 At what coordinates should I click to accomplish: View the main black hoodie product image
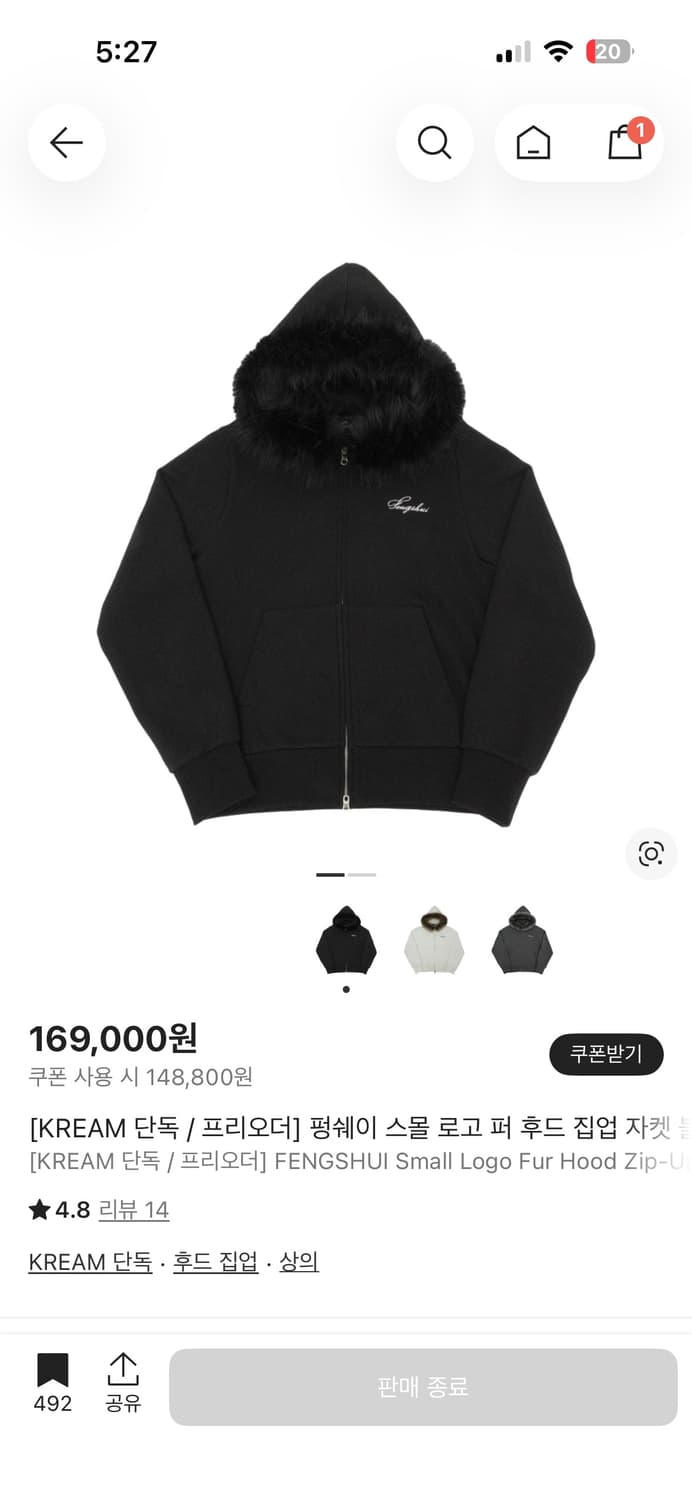346,545
